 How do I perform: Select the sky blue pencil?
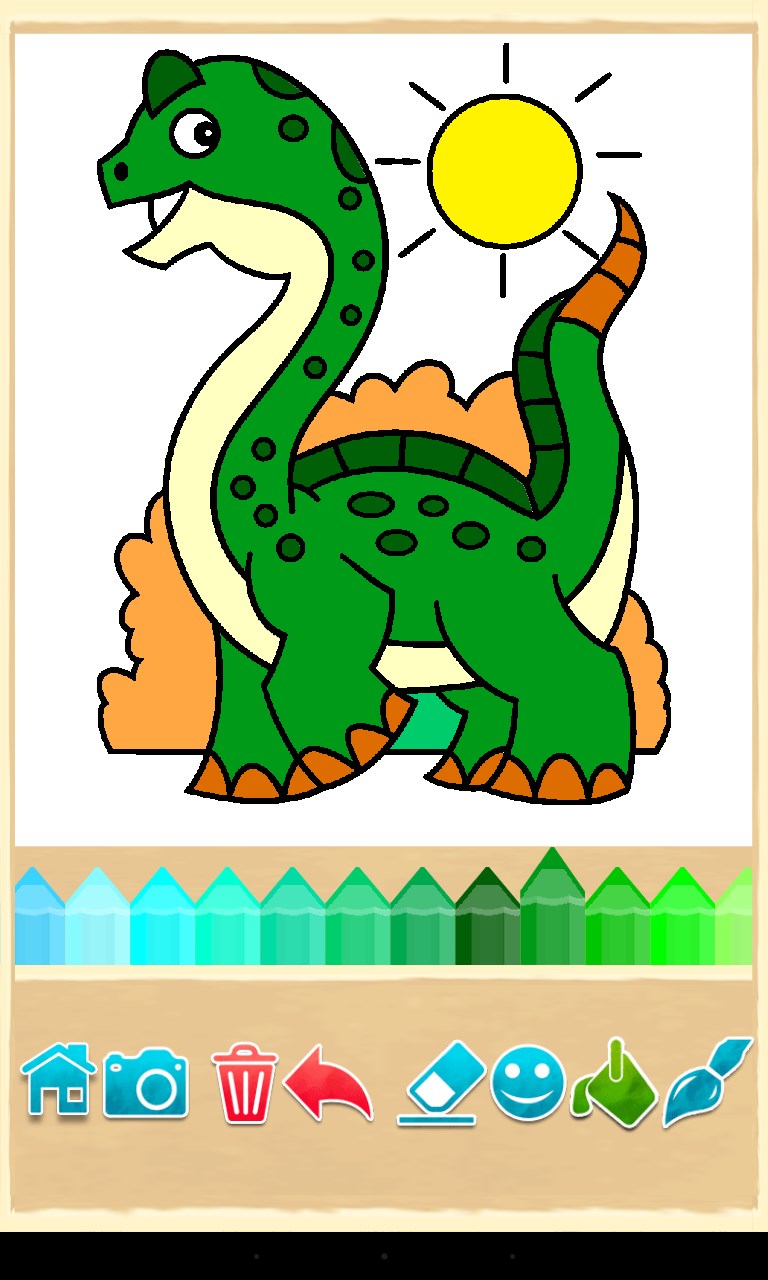(38, 920)
